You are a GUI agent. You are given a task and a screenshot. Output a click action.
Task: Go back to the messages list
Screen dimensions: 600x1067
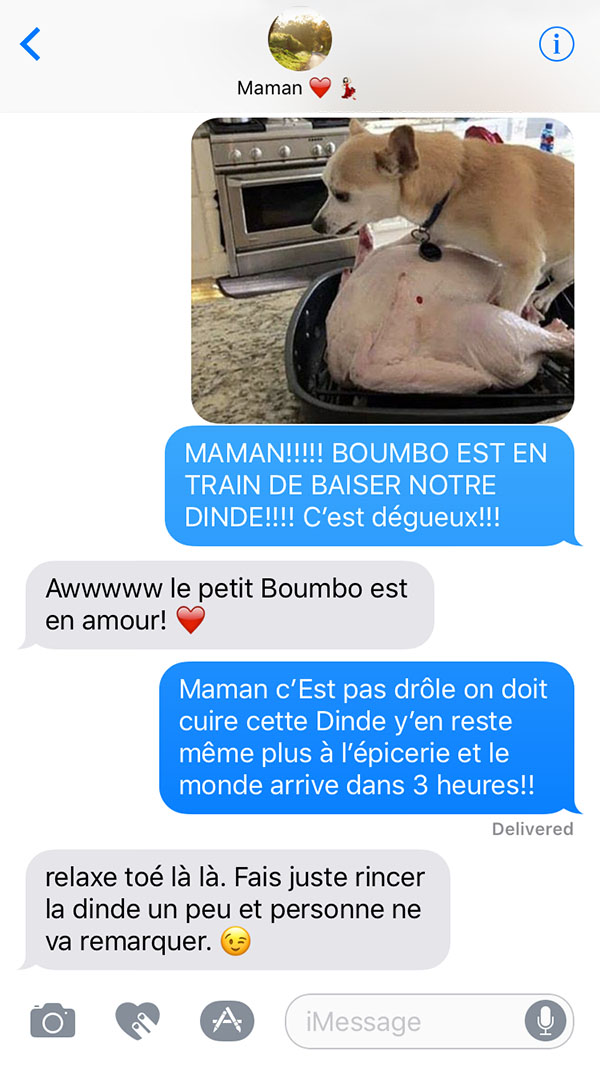pos(31,45)
